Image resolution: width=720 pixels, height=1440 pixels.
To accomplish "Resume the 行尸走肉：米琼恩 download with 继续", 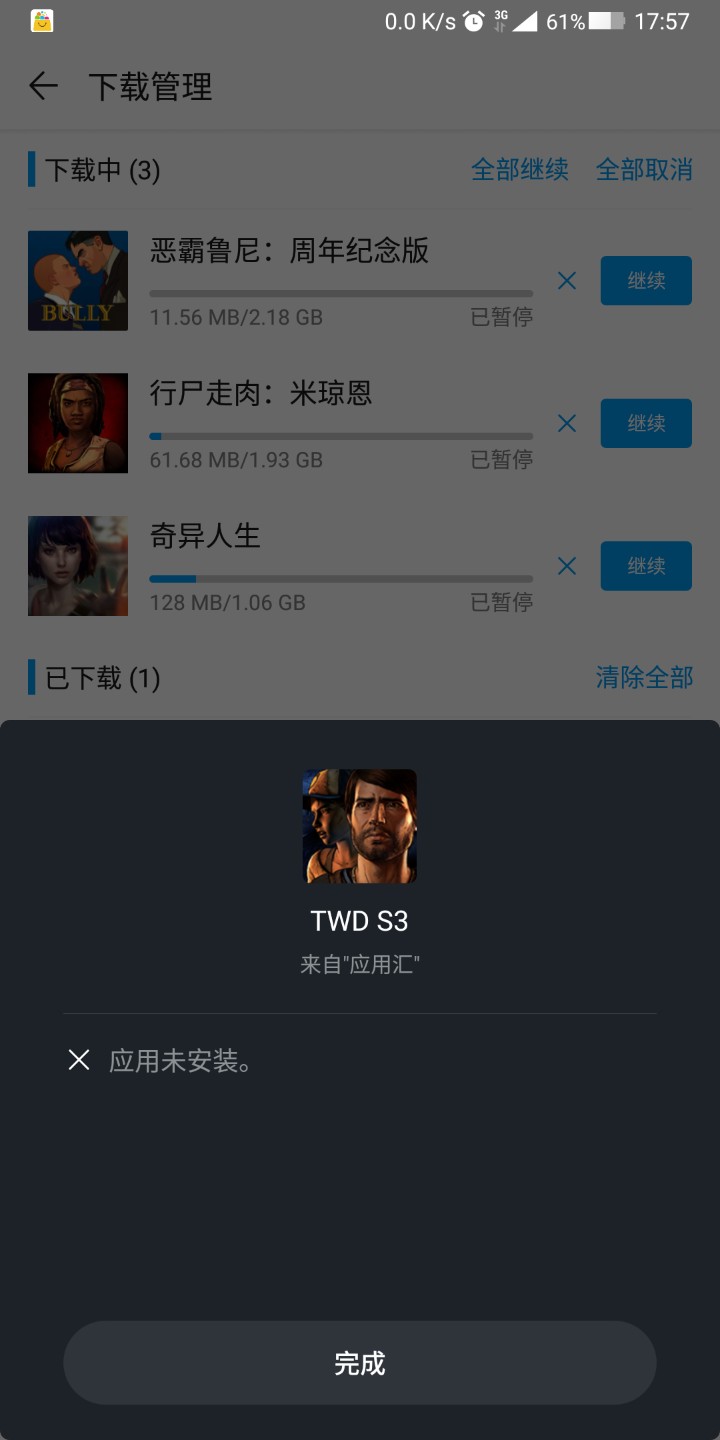I will click(x=646, y=423).
